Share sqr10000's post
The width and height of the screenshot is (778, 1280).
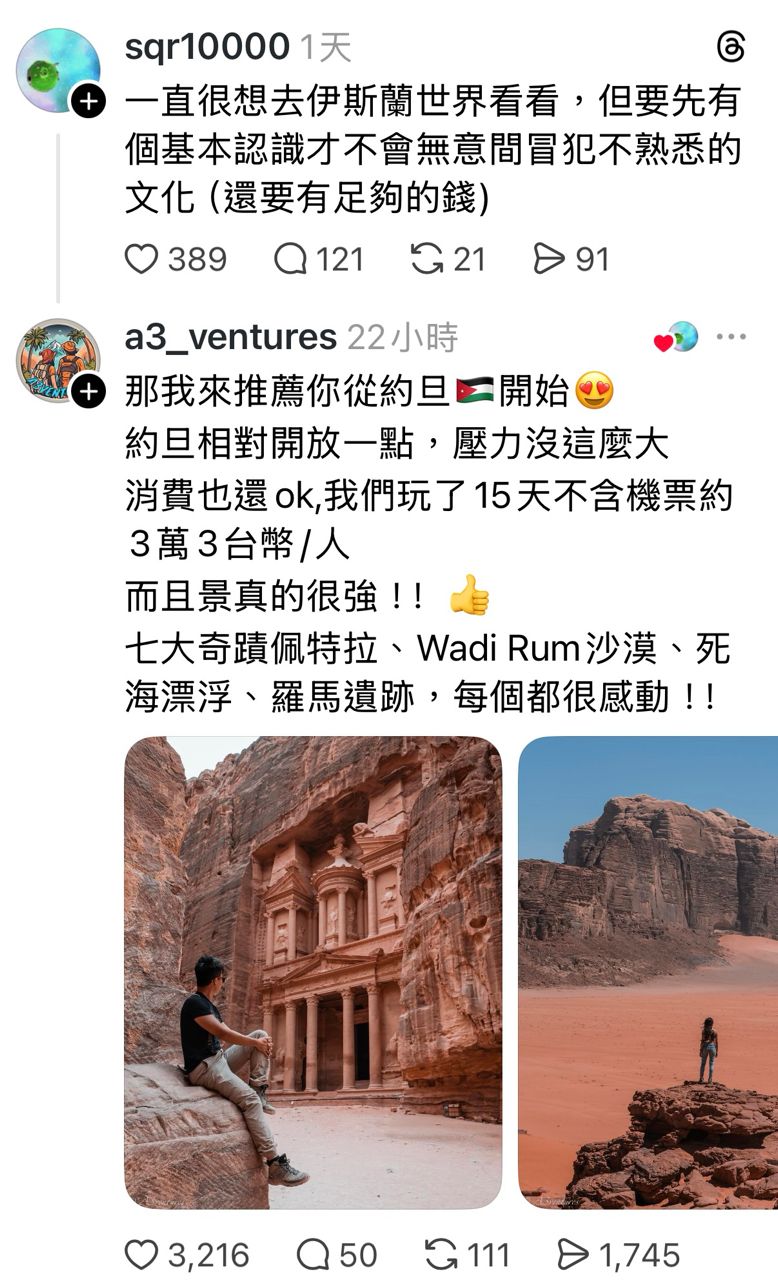(549, 260)
